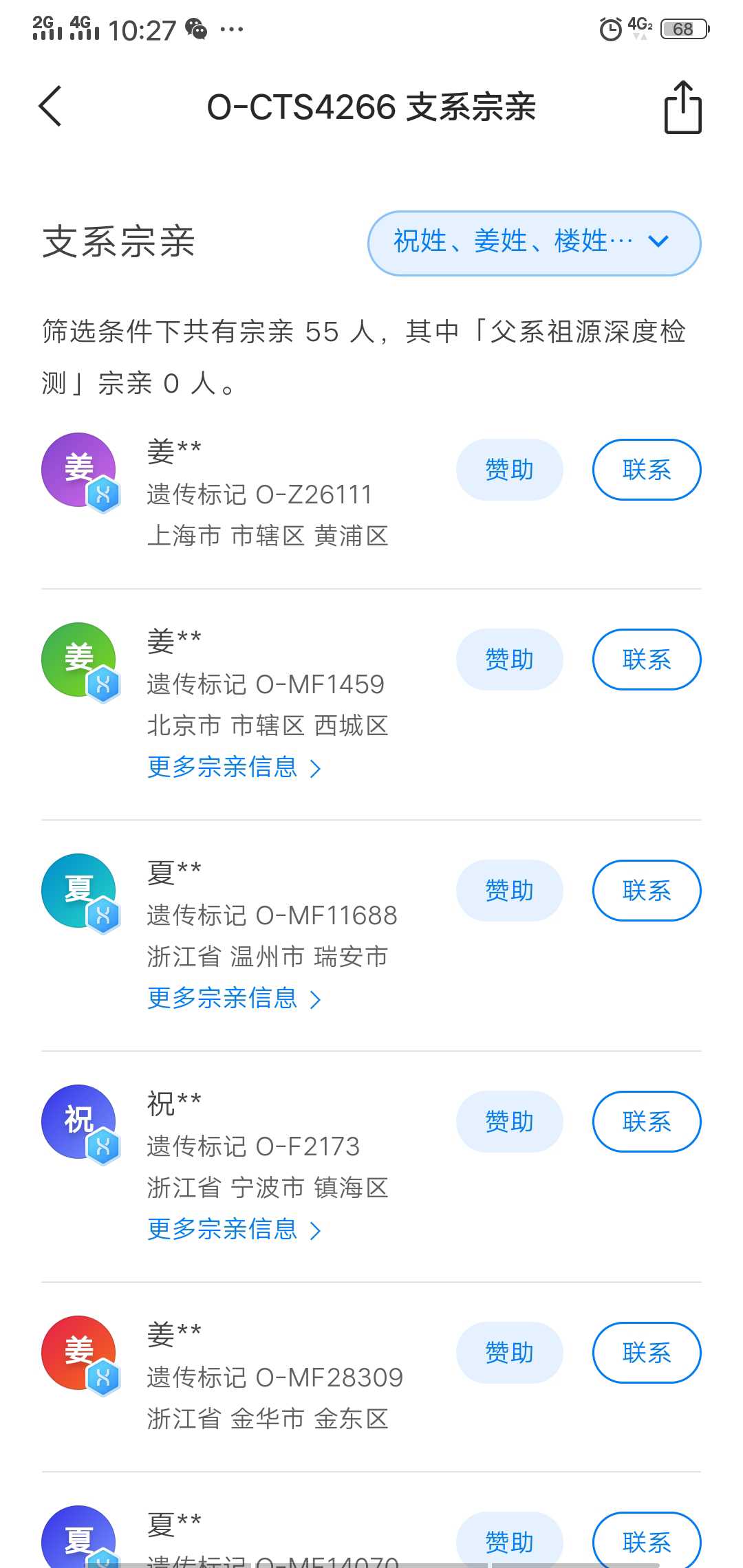
Task: Tap 赞助 for 姜** with marker O-MF28309
Action: coord(509,1353)
